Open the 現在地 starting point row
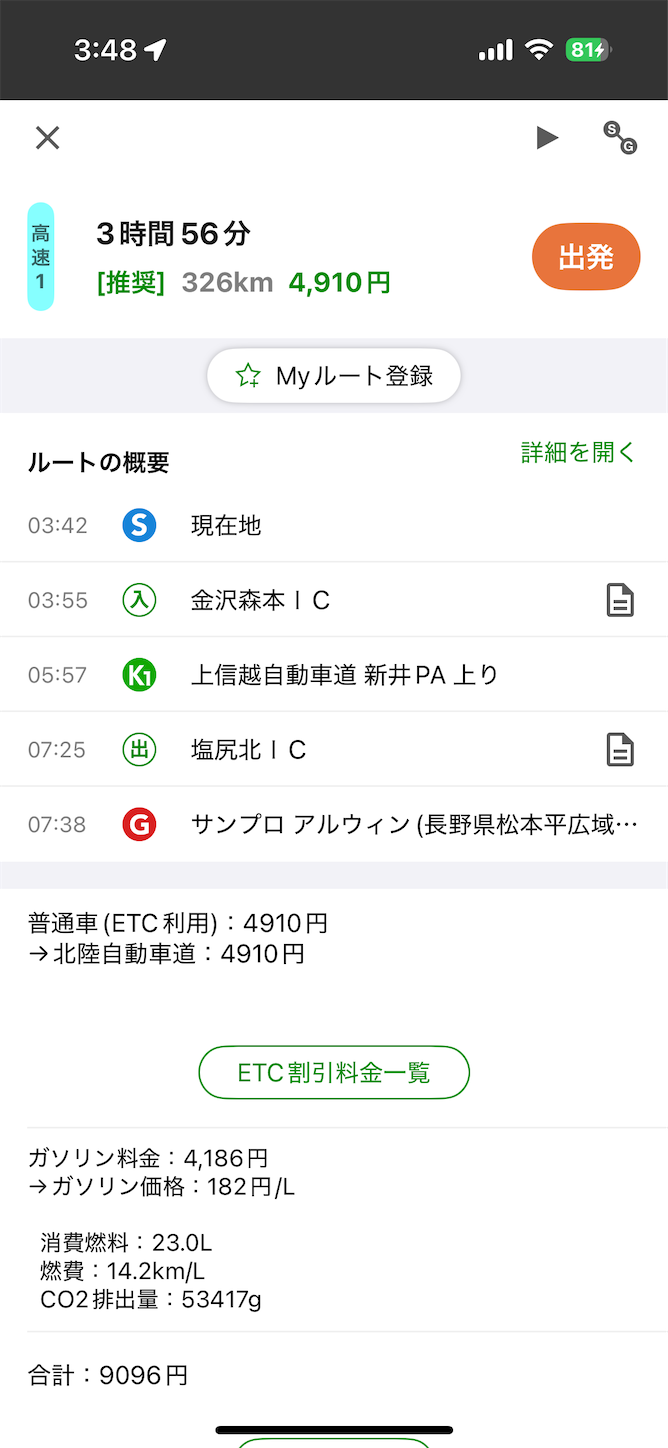The height and width of the screenshot is (1448, 668). 334,525
